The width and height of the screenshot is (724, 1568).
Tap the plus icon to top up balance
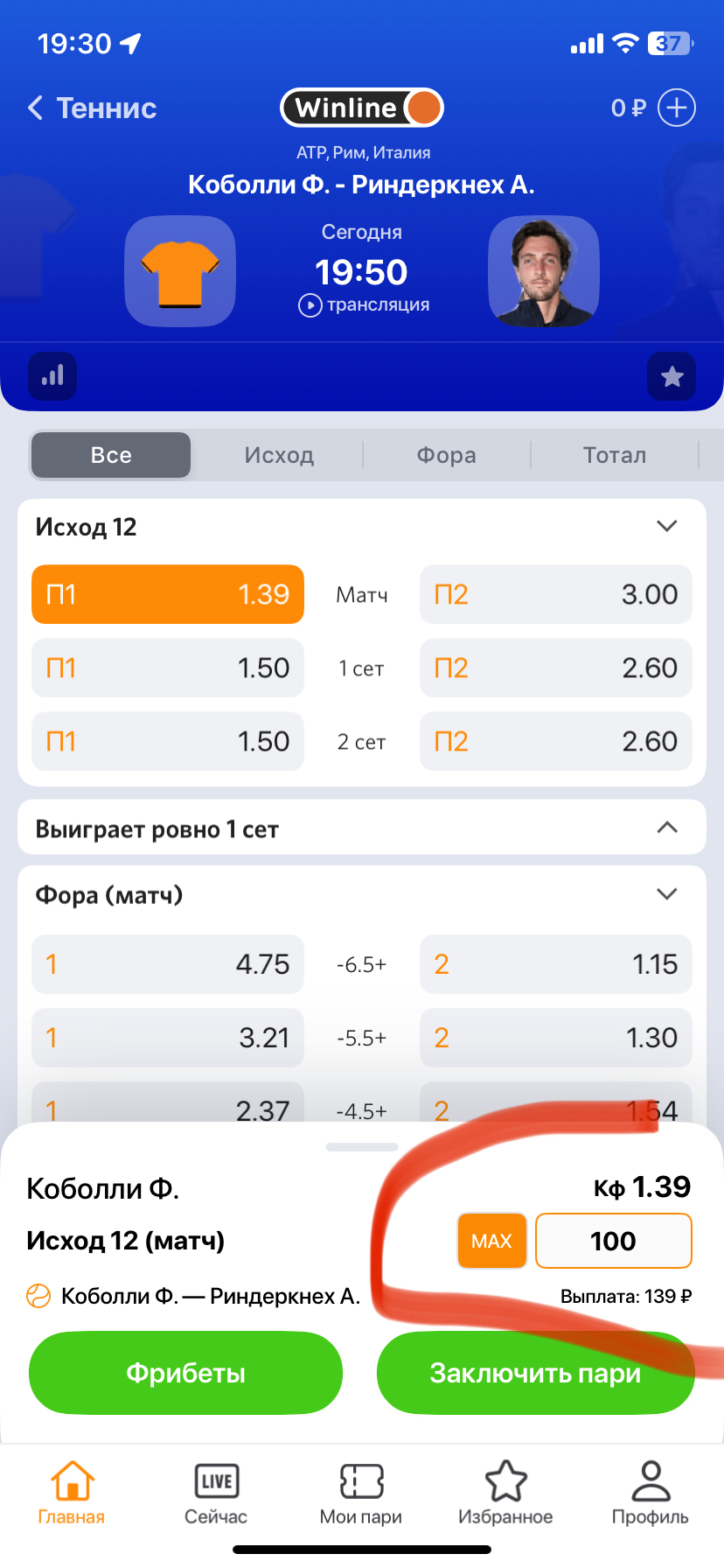point(677,108)
